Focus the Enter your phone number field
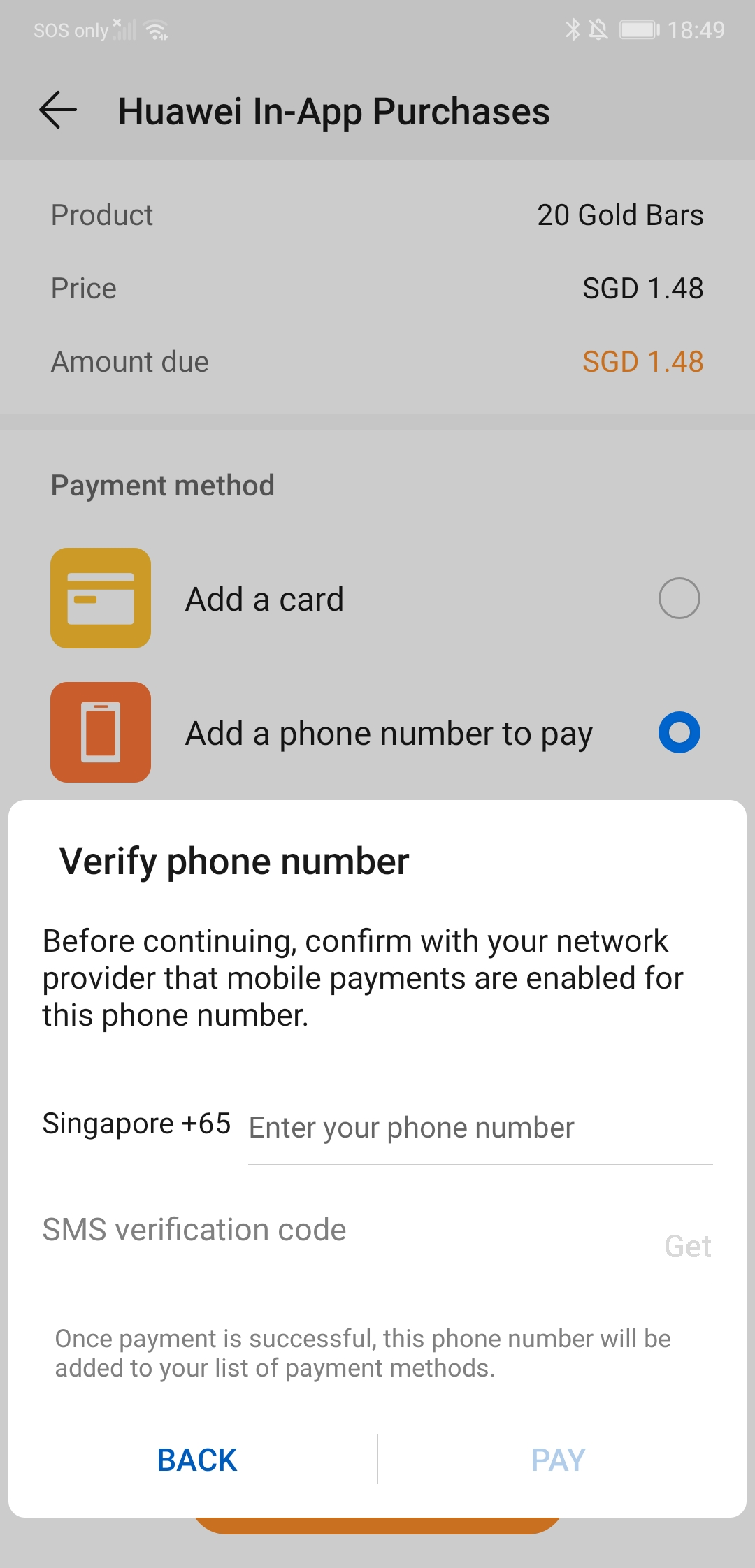 [480, 1128]
